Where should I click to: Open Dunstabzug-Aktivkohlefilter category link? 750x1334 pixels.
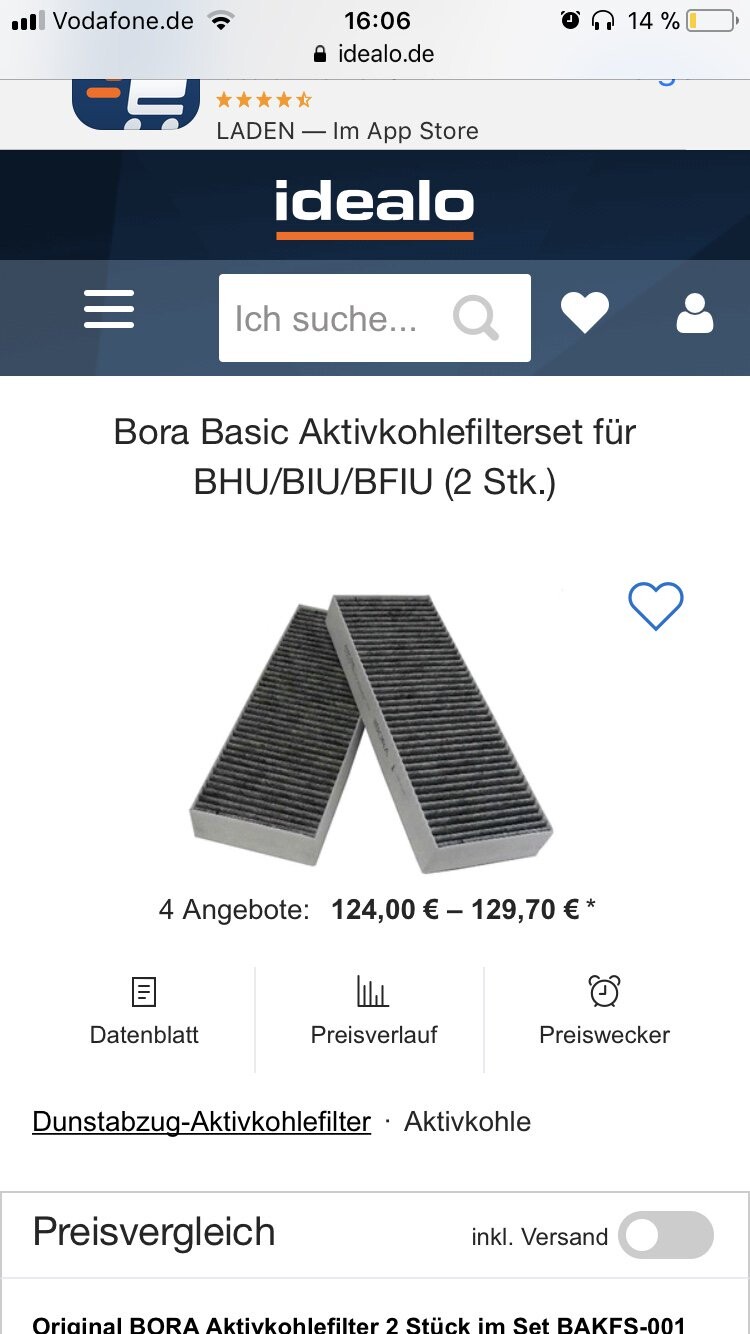tap(201, 1122)
